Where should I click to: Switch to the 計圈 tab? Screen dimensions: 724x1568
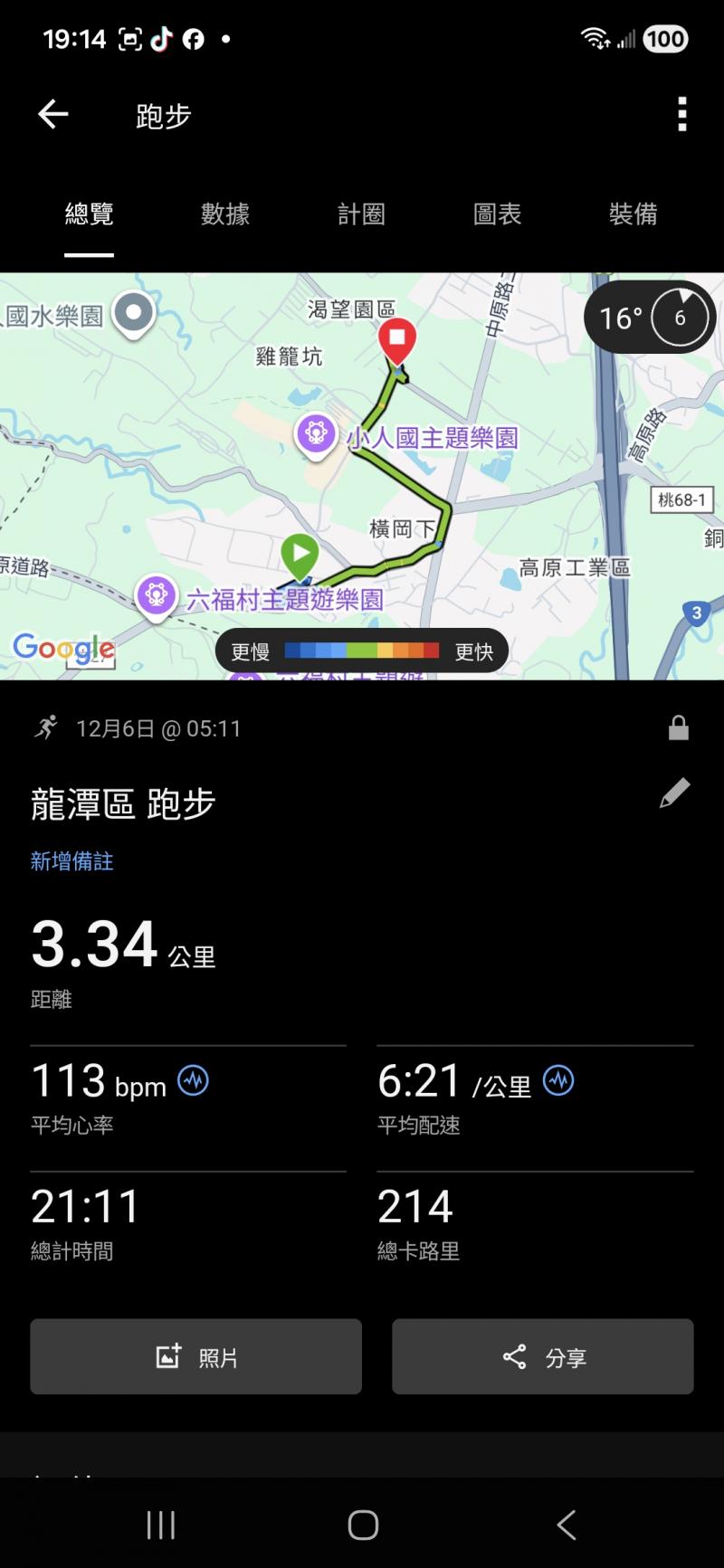[x=361, y=214]
